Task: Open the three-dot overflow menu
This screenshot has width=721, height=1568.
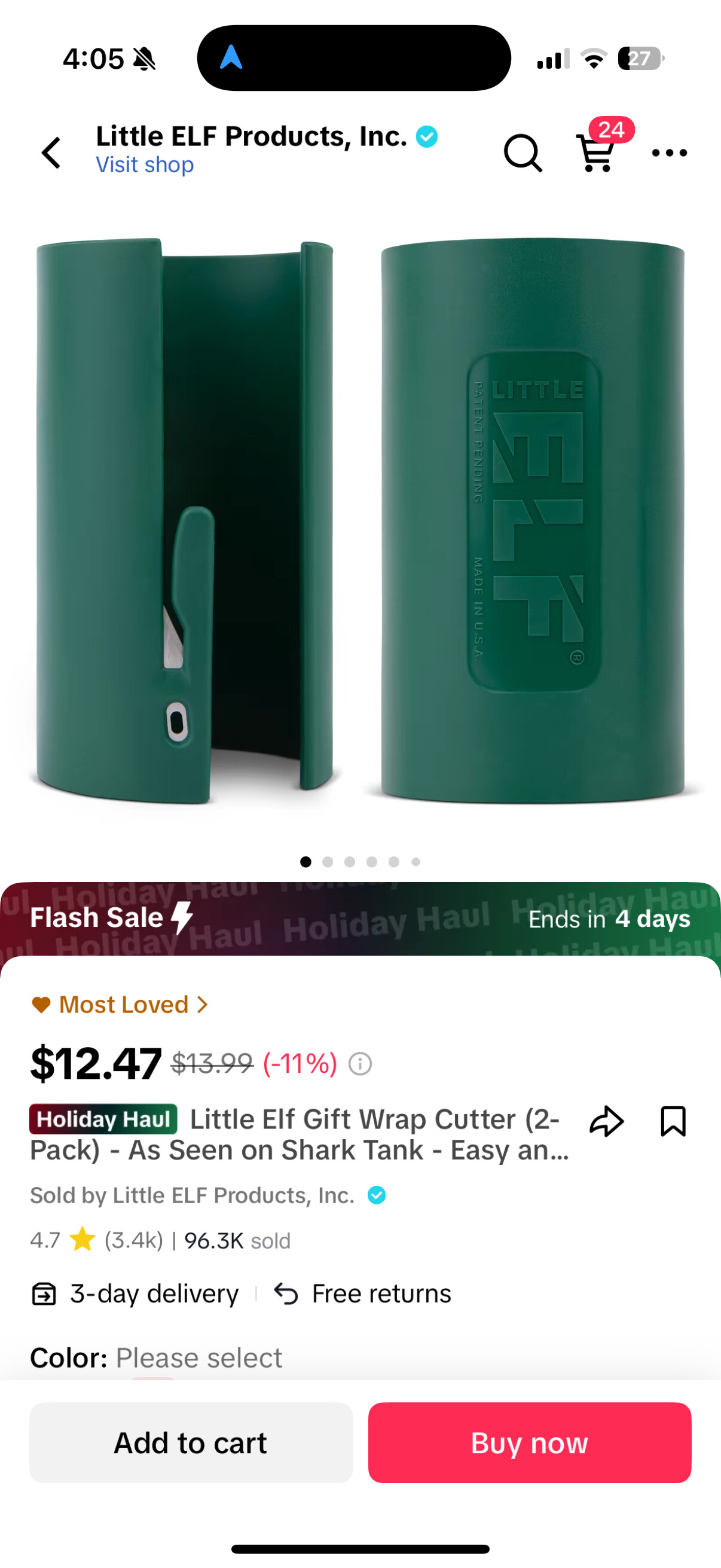Action: 668,152
